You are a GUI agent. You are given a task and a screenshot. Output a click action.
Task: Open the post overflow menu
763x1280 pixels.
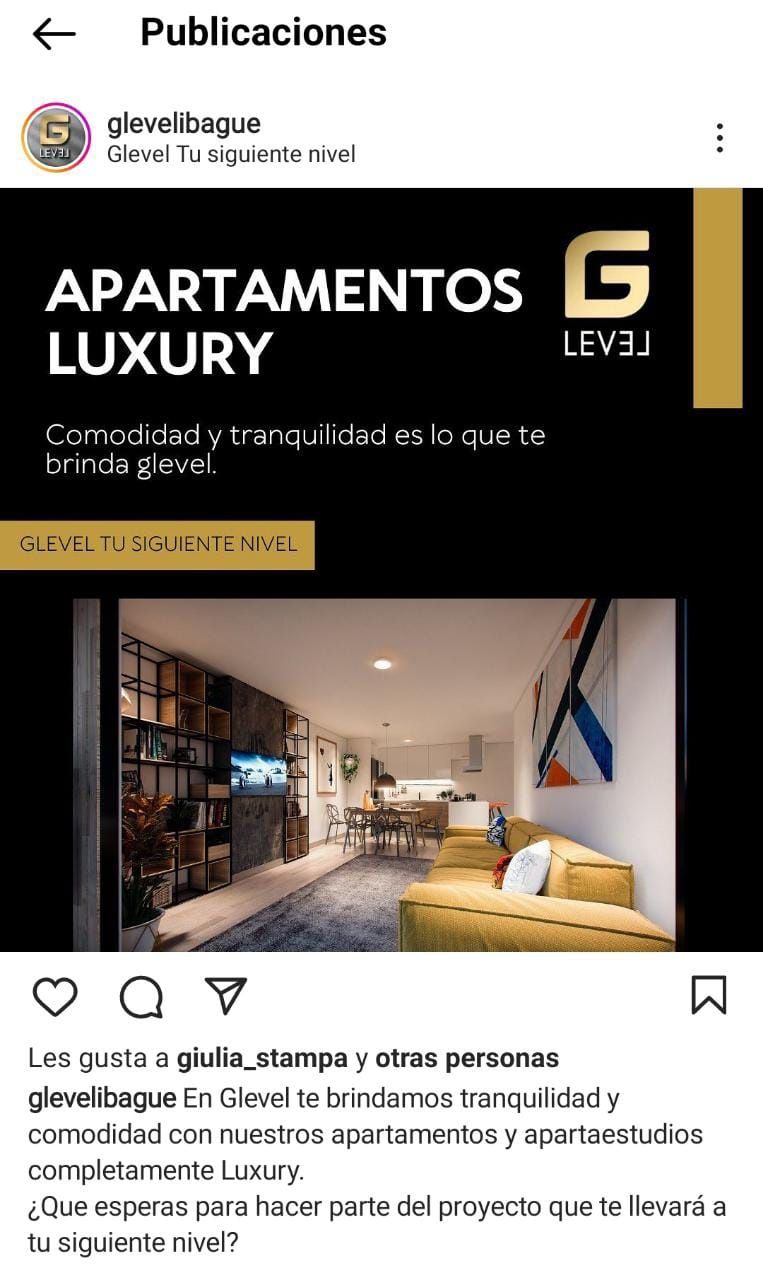click(x=719, y=138)
